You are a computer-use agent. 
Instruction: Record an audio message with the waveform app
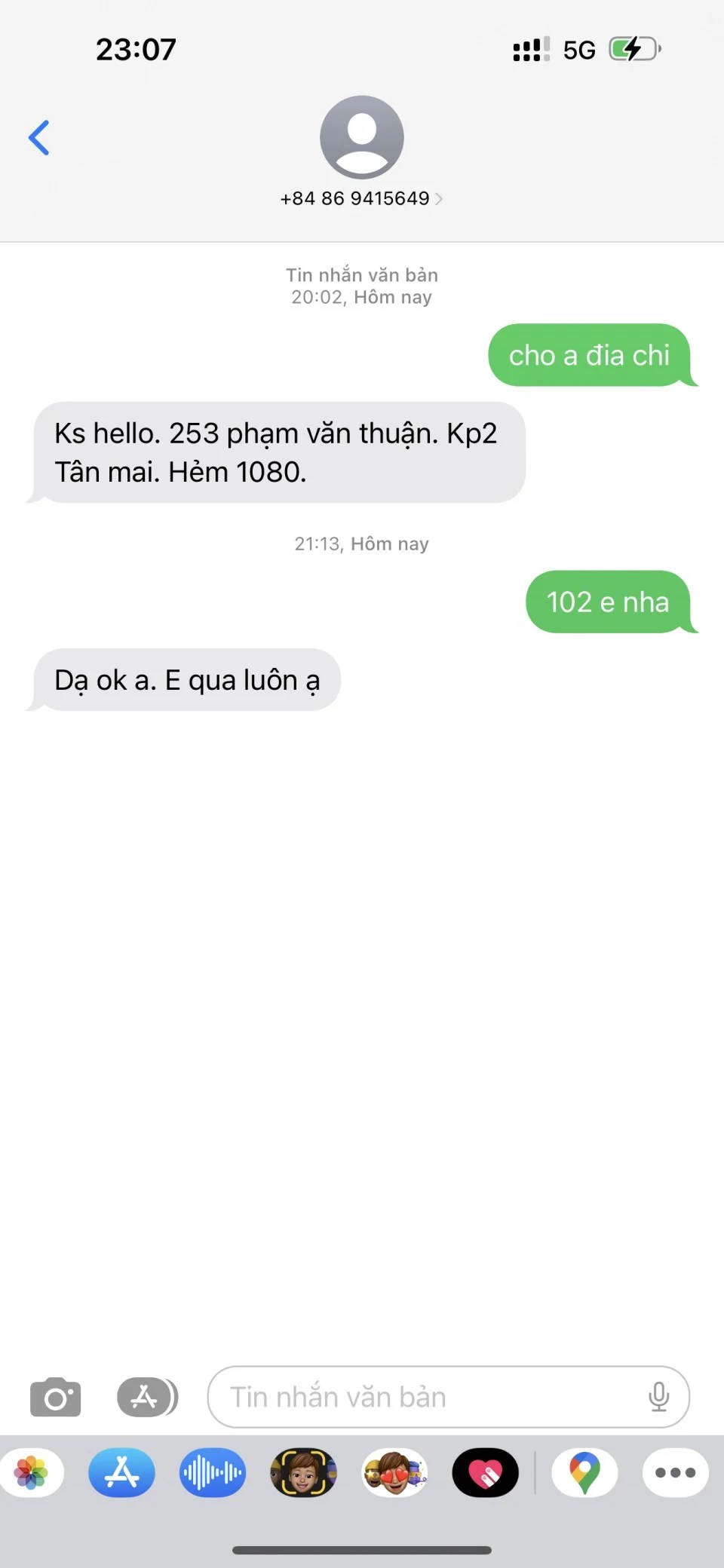[213, 1472]
